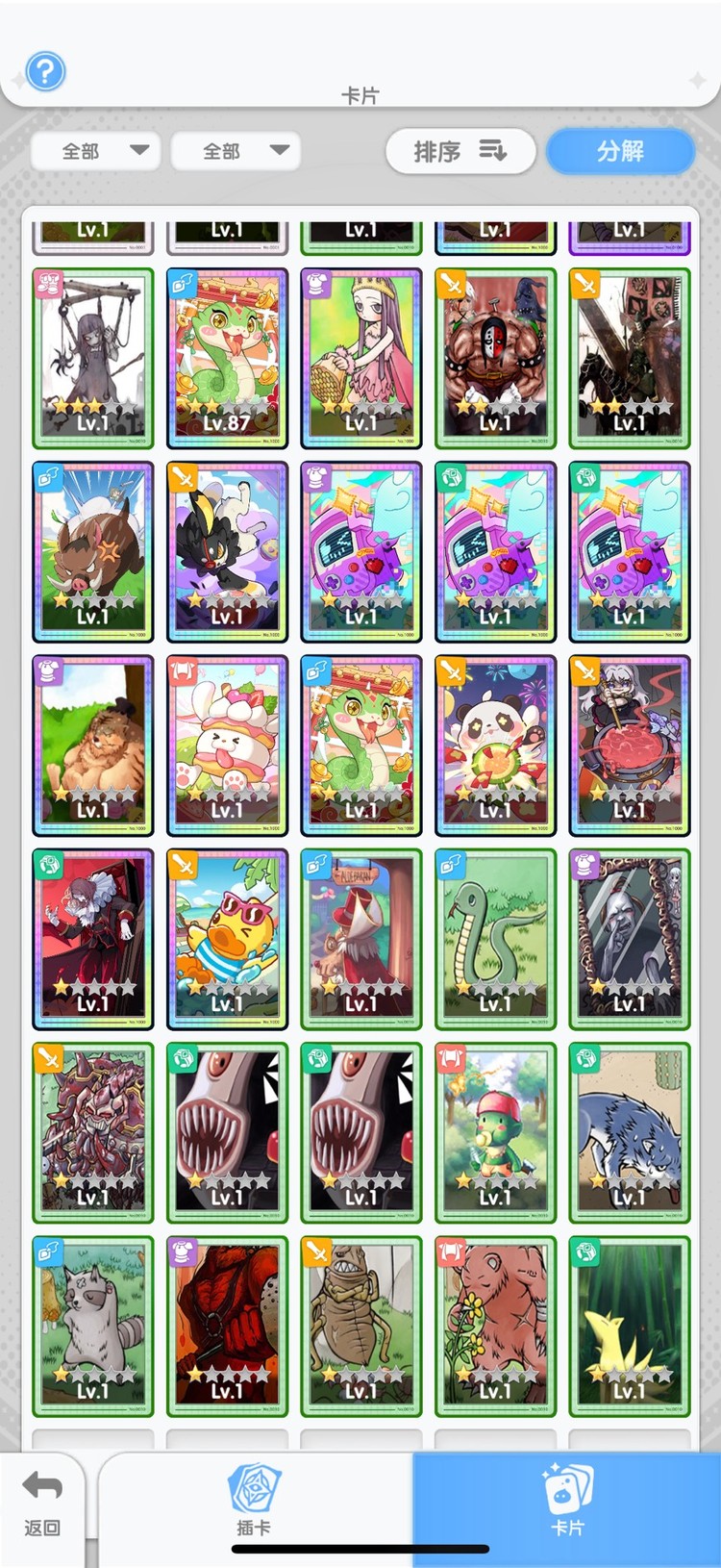Select the princess with basket card

click(361, 358)
